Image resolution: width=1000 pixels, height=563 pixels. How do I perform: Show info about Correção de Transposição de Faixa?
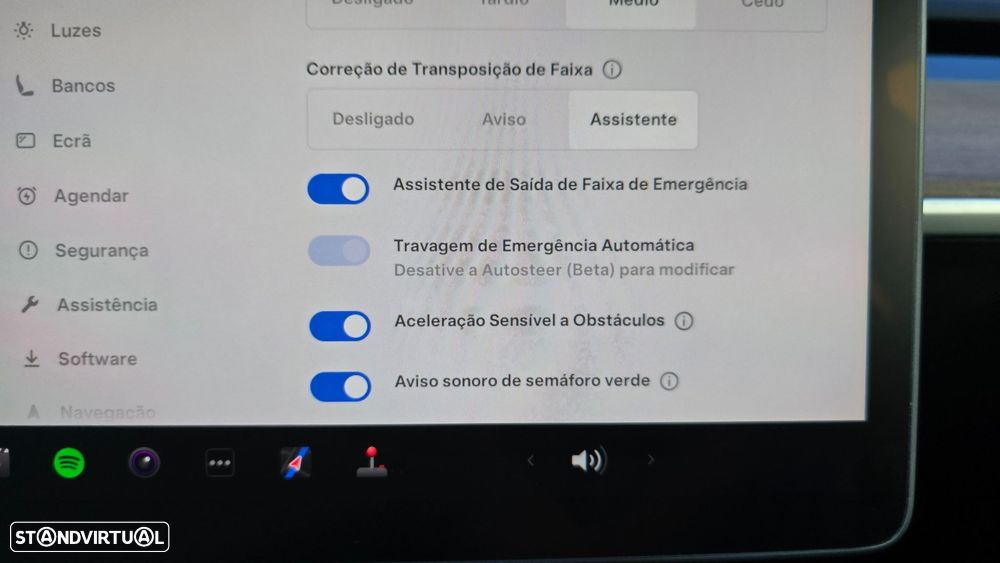pyautogui.click(x=613, y=70)
